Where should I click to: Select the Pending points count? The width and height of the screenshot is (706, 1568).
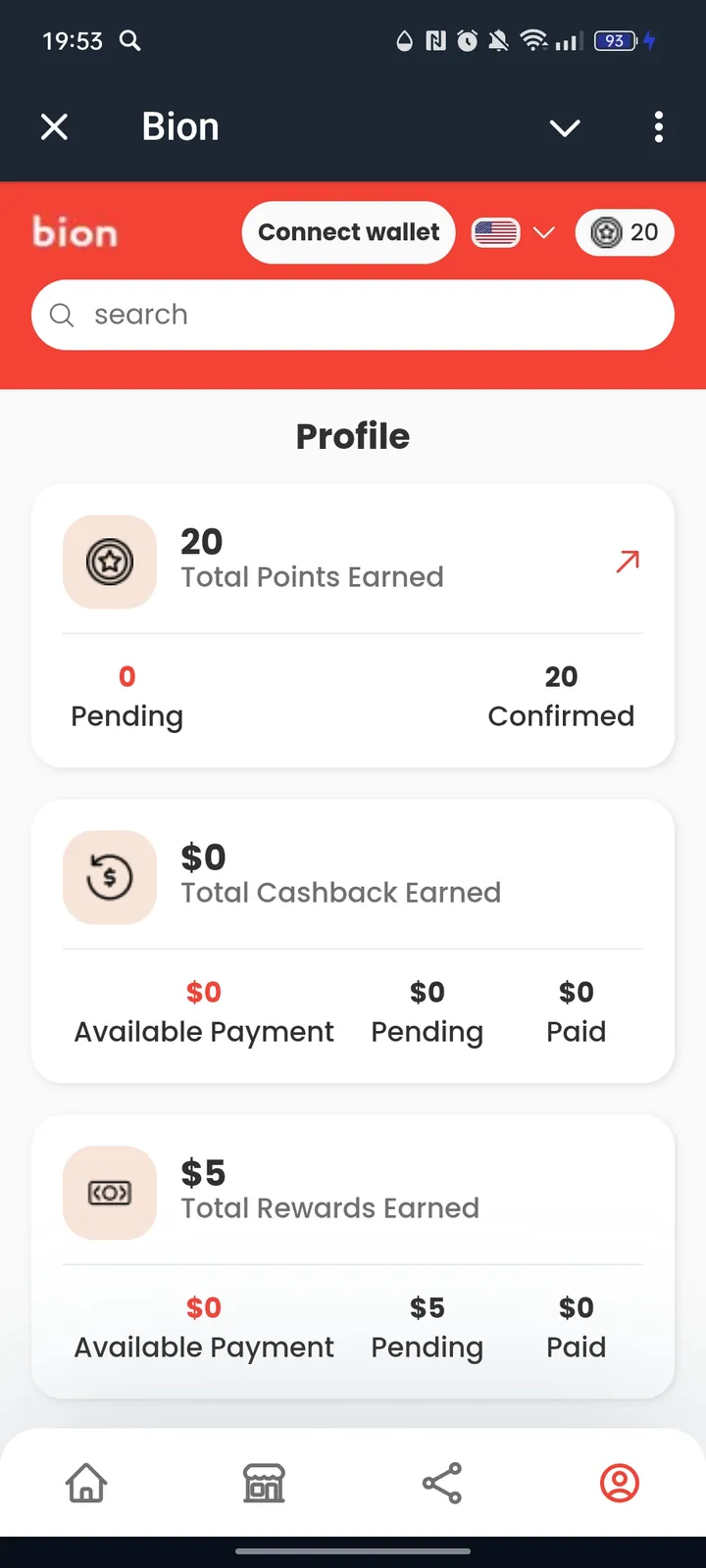(x=126, y=696)
